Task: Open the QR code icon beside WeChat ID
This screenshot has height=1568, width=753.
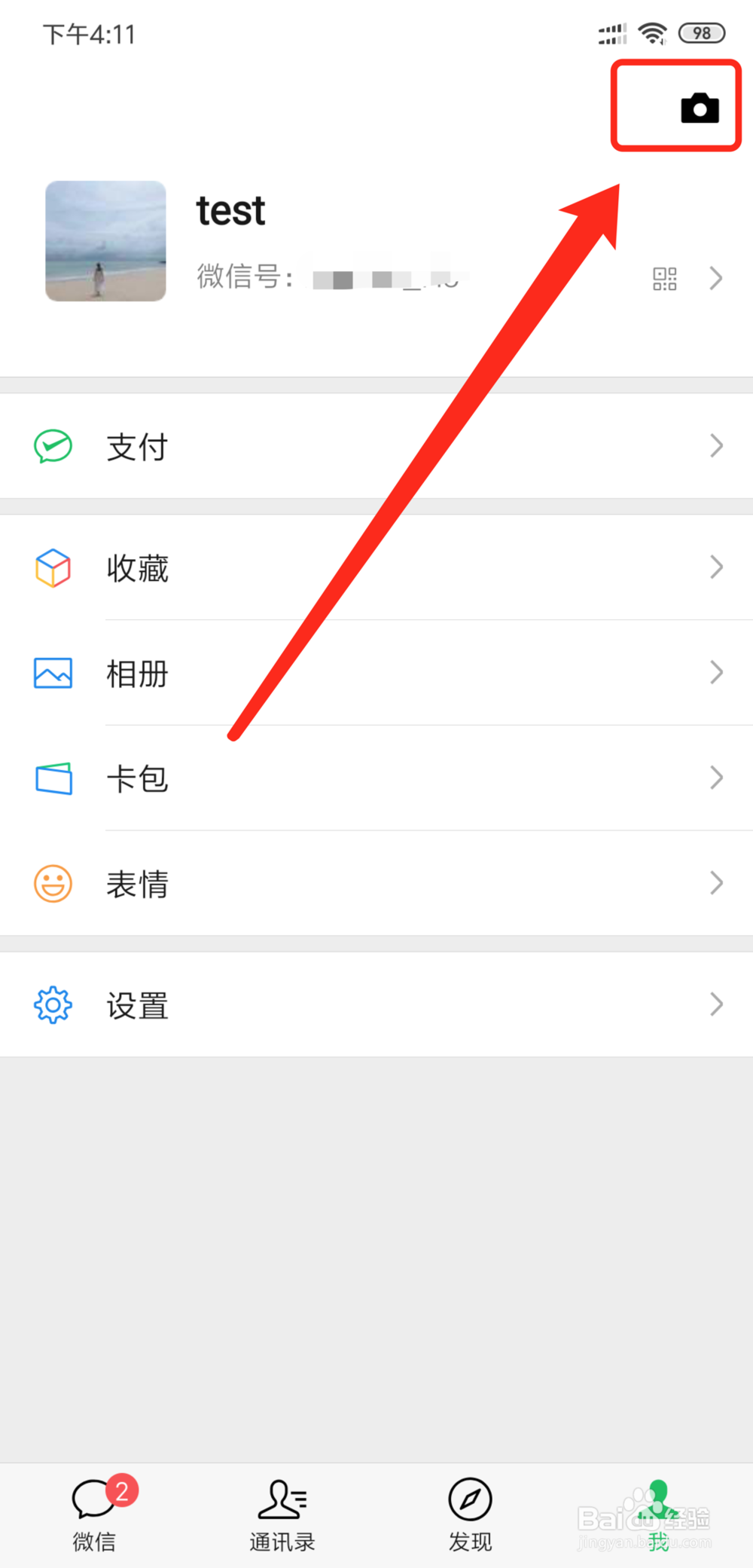Action: click(x=663, y=278)
